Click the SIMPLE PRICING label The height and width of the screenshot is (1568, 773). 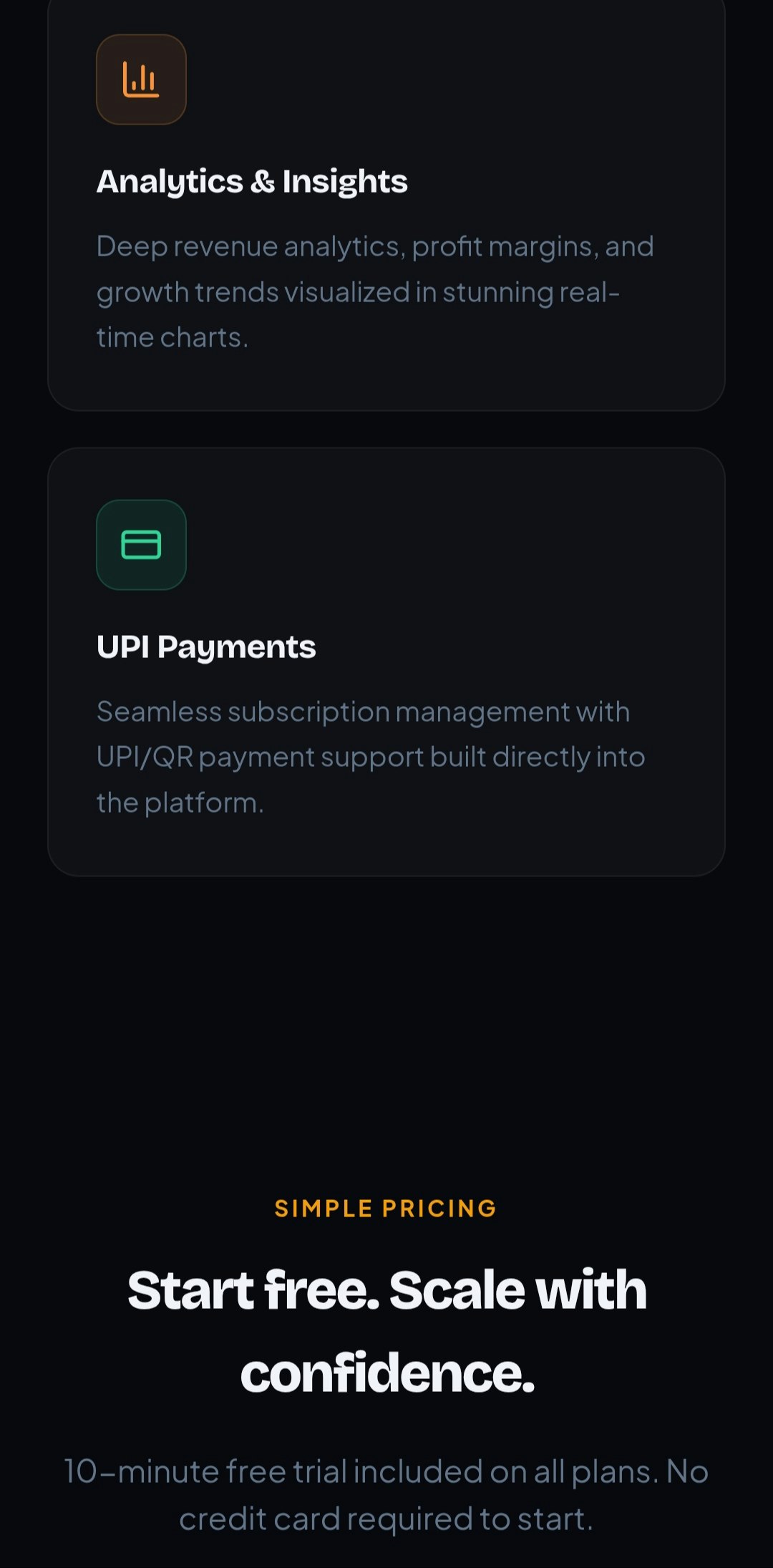point(384,1208)
